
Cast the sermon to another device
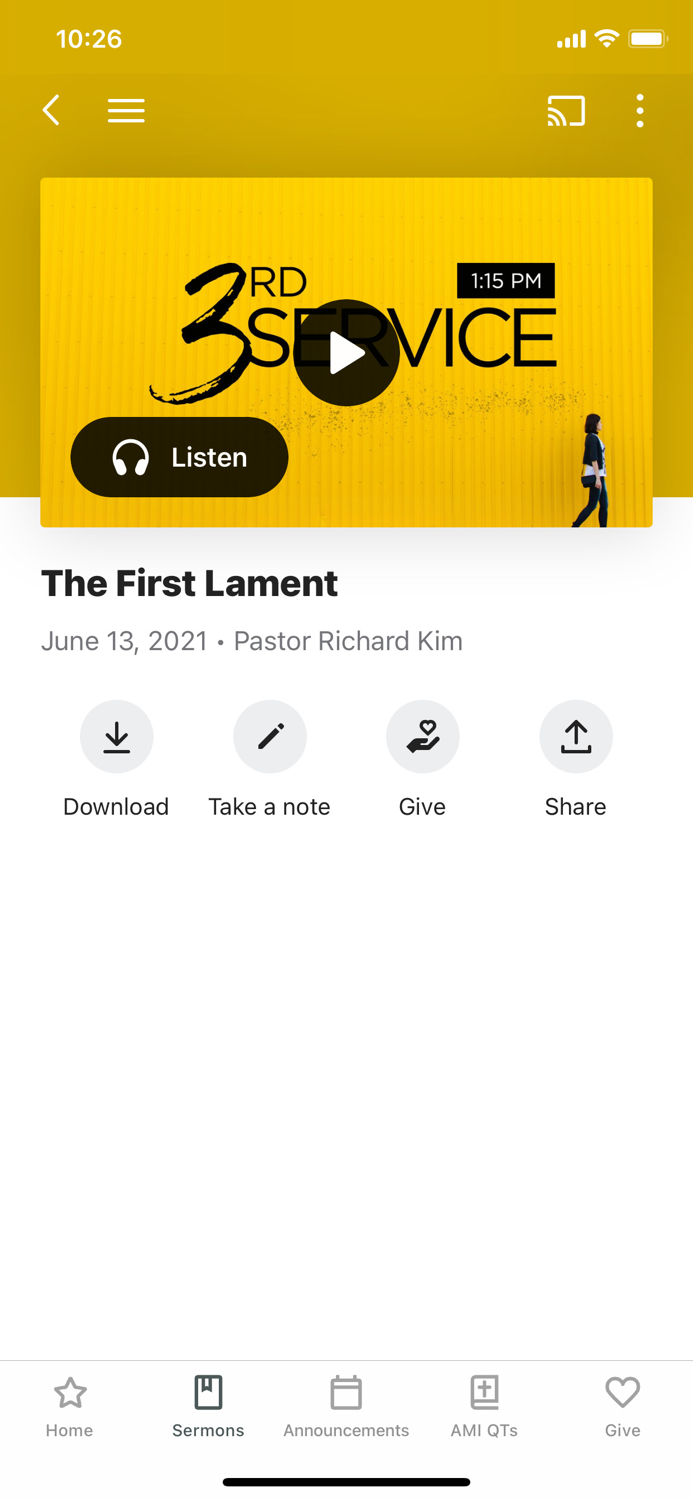[x=566, y=110]
